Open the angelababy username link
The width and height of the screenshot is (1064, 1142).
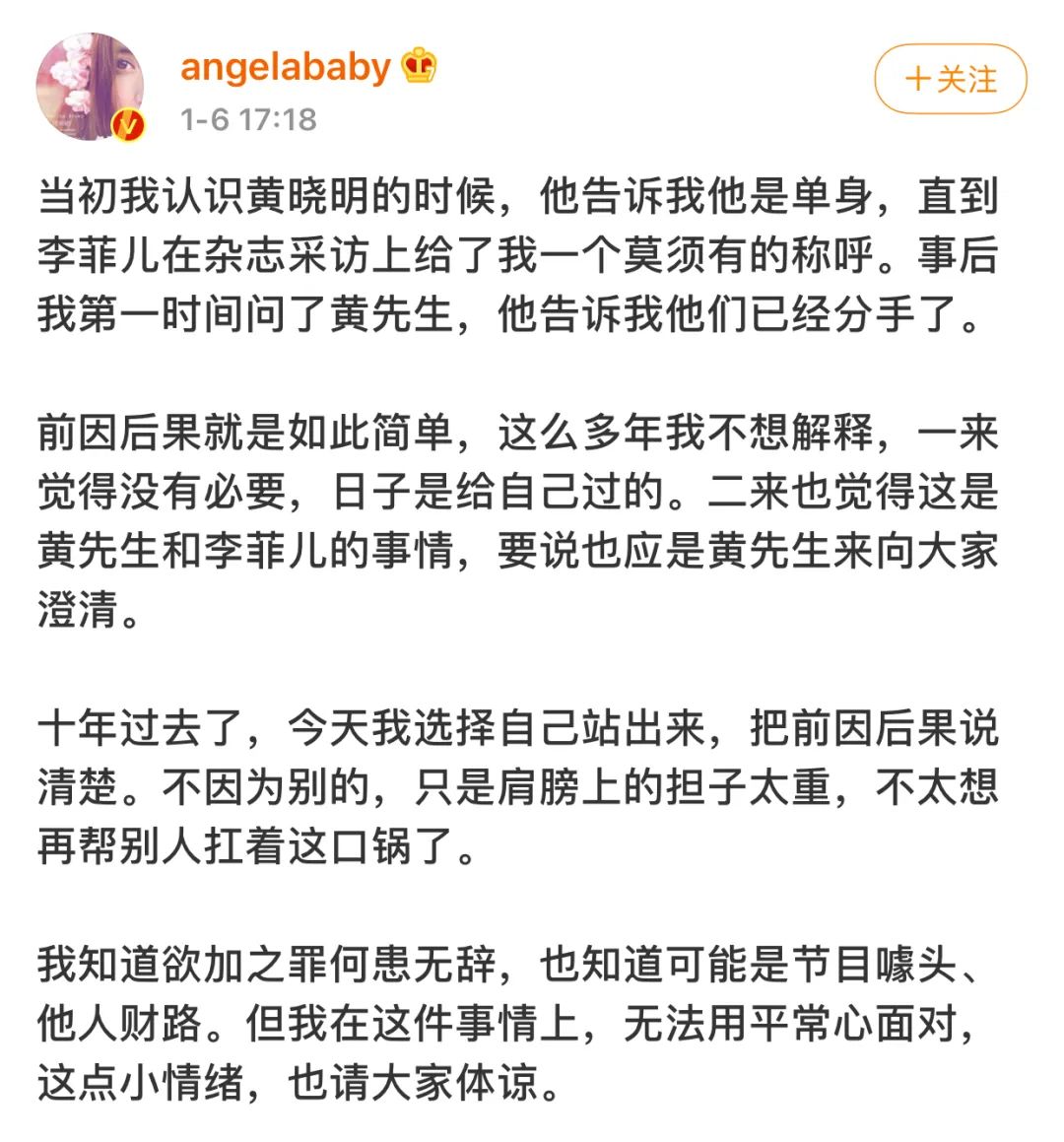pyautogui.click(x=286, y=67)
